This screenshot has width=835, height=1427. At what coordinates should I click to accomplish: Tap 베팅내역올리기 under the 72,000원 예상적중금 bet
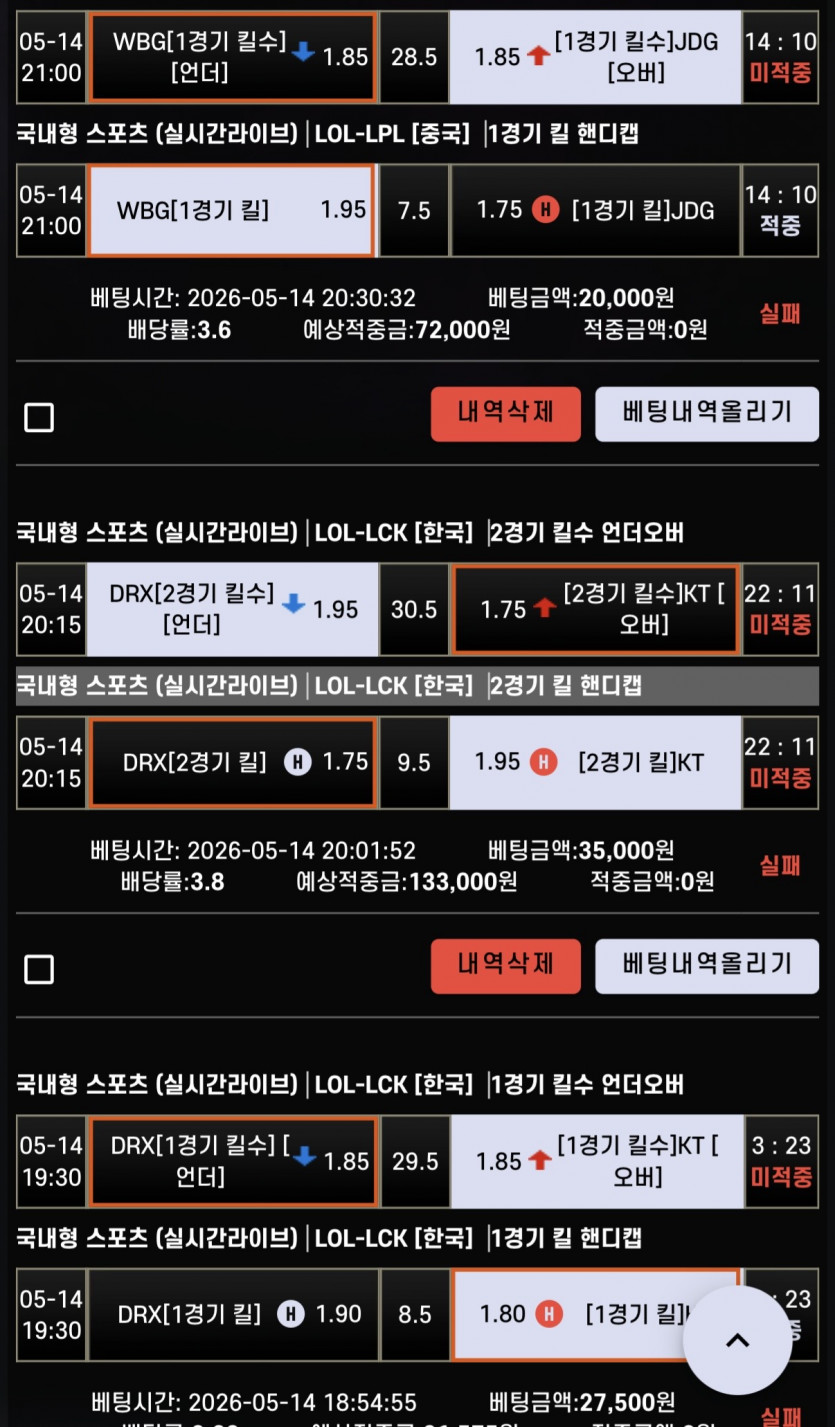click(707, 414)
